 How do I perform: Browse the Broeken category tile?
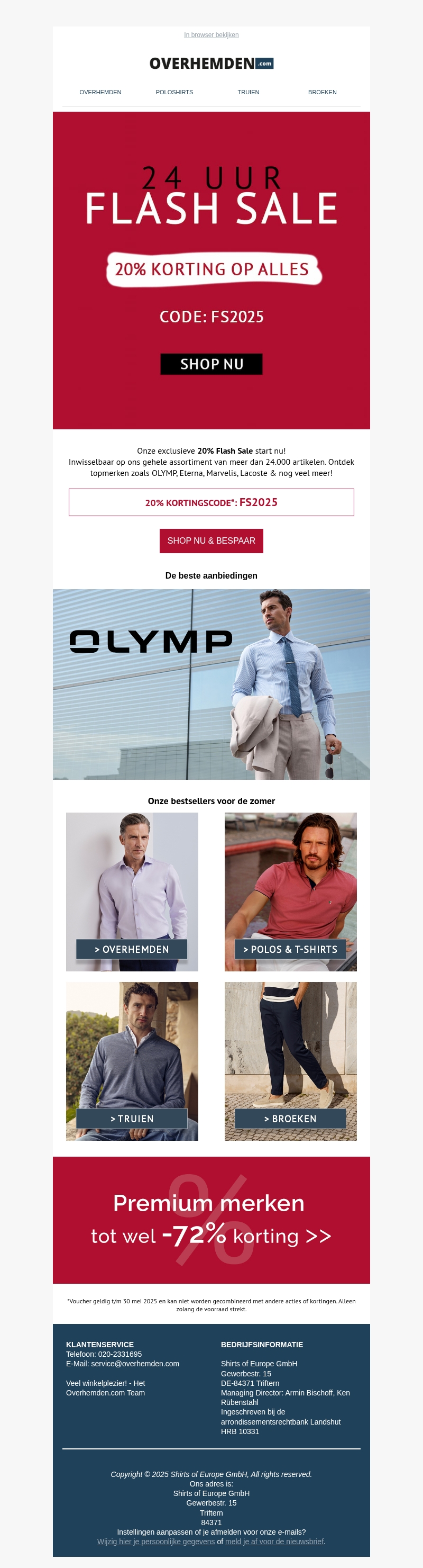coord(290,1061)
